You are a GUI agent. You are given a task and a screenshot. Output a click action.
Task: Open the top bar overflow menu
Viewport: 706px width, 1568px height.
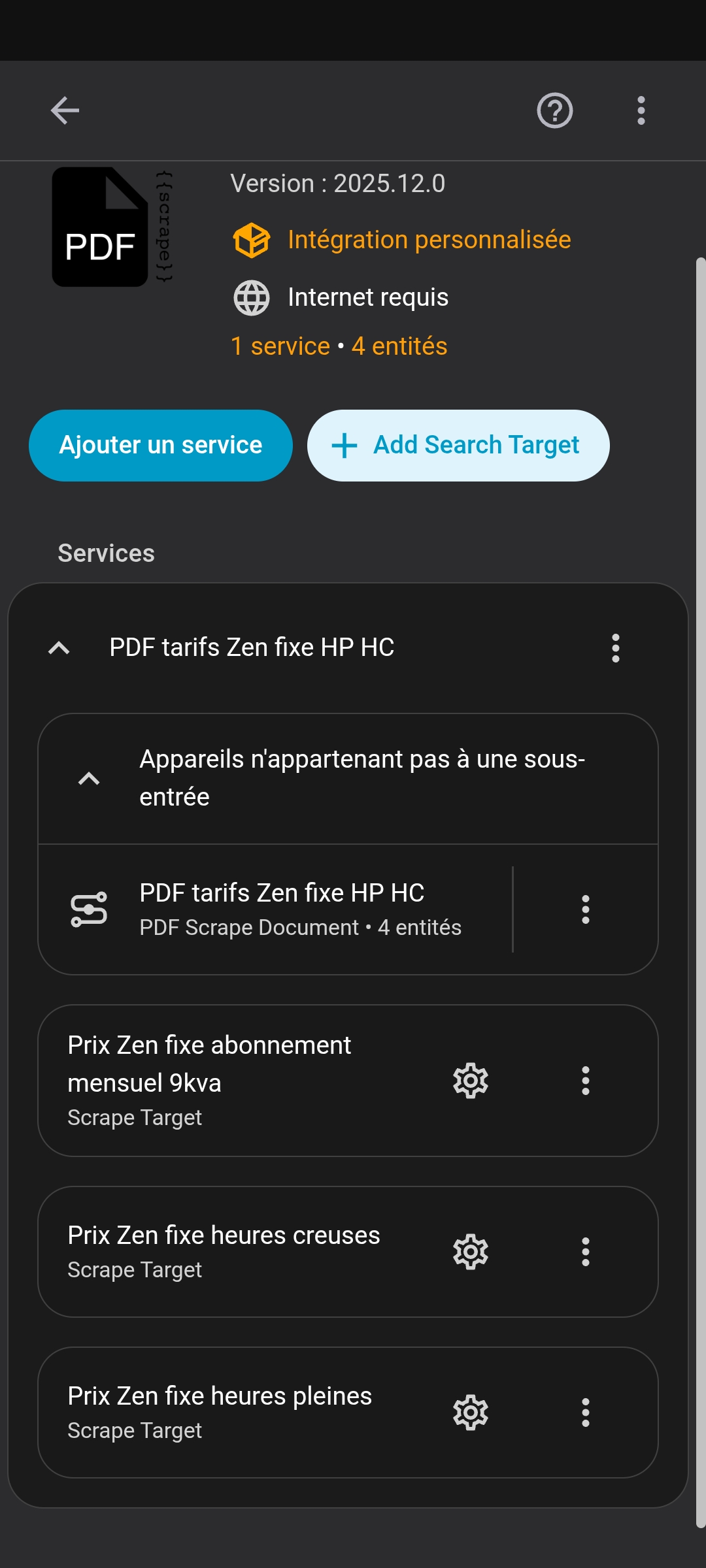click(641, 110)
